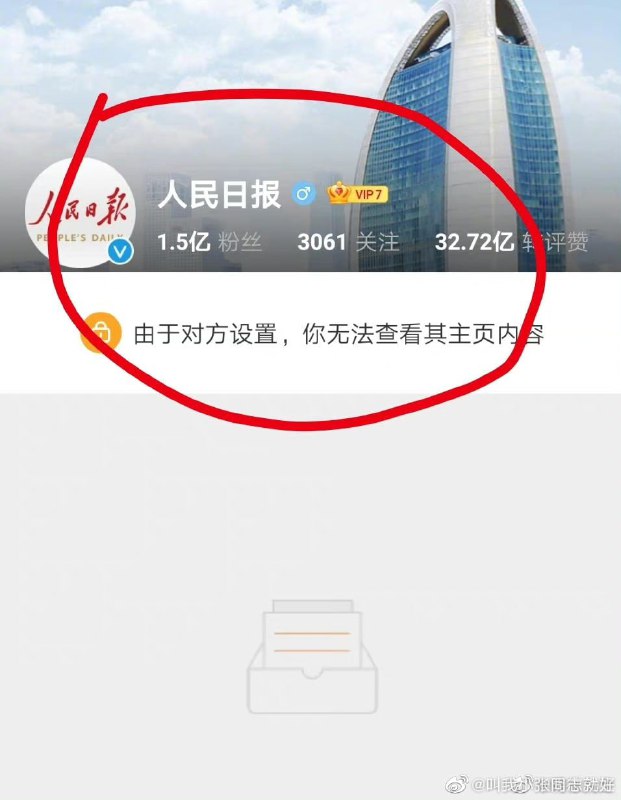Open the 32.72亿 转评赞 stats

tap(510, 242)
